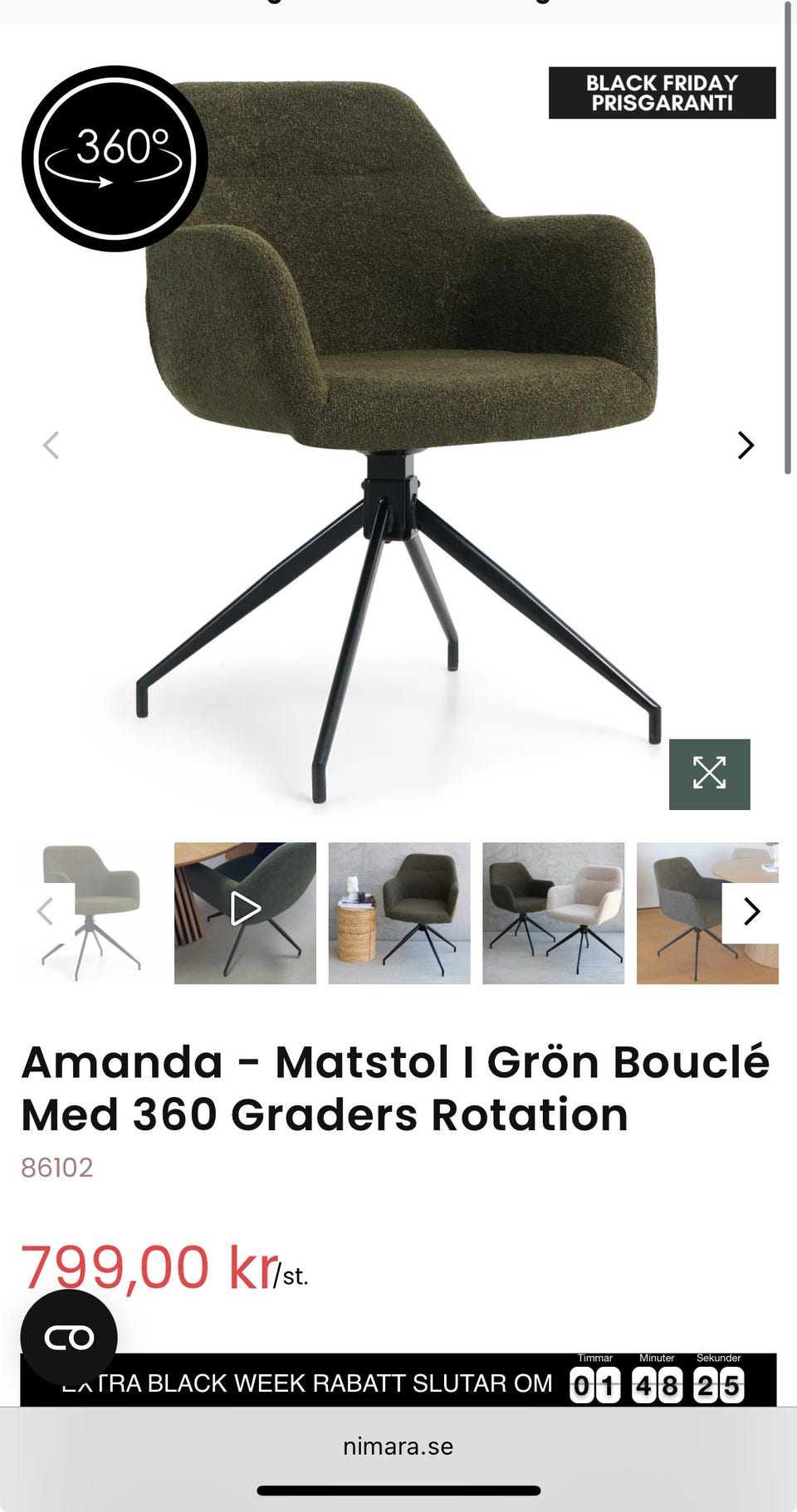The height and width of the screenshot is (1512, 797).
Task: Open the floating chat widget
Action: coord(69,1338)
